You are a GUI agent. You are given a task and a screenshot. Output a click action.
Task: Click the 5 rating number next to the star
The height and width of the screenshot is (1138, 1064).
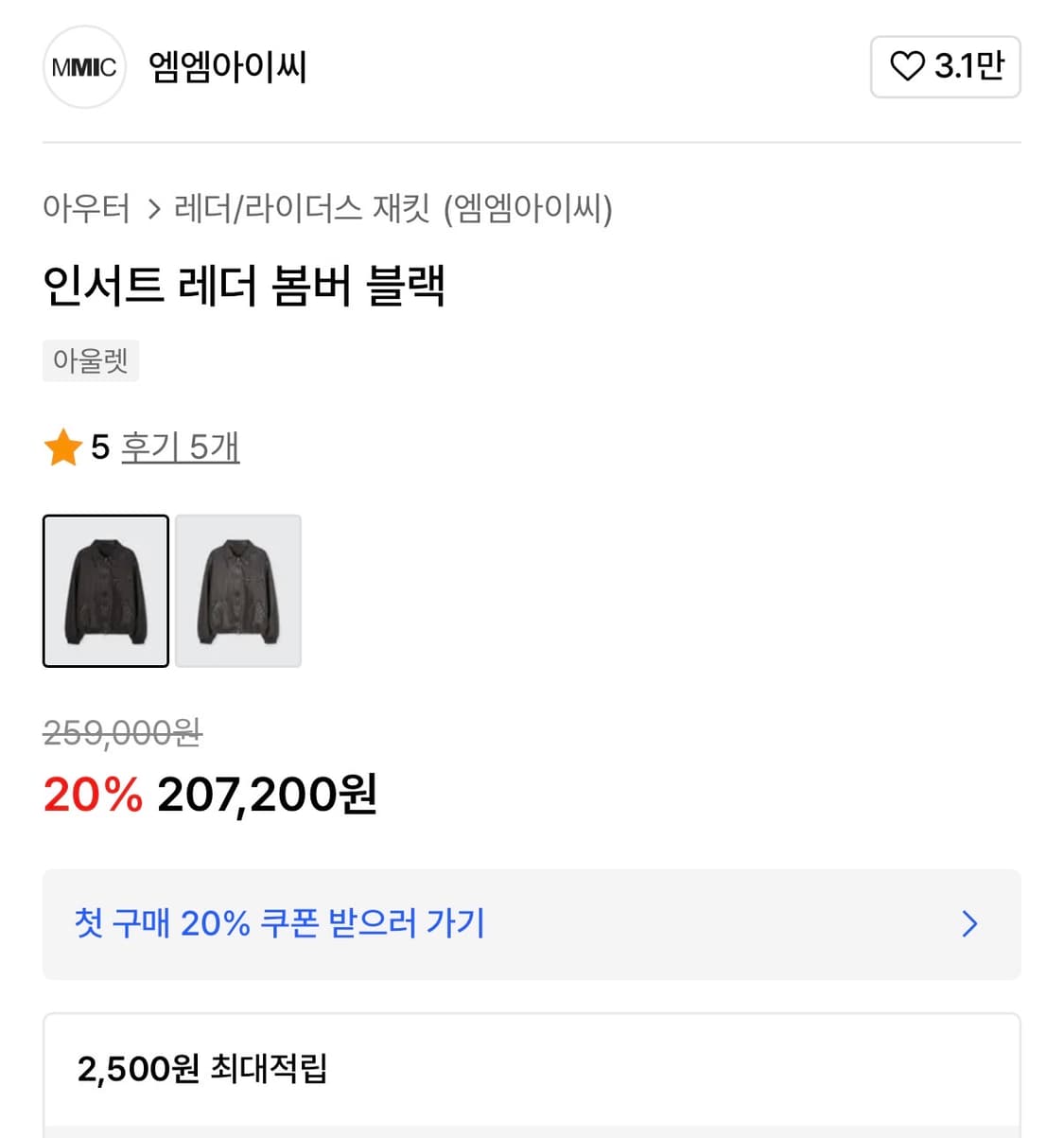100,446
